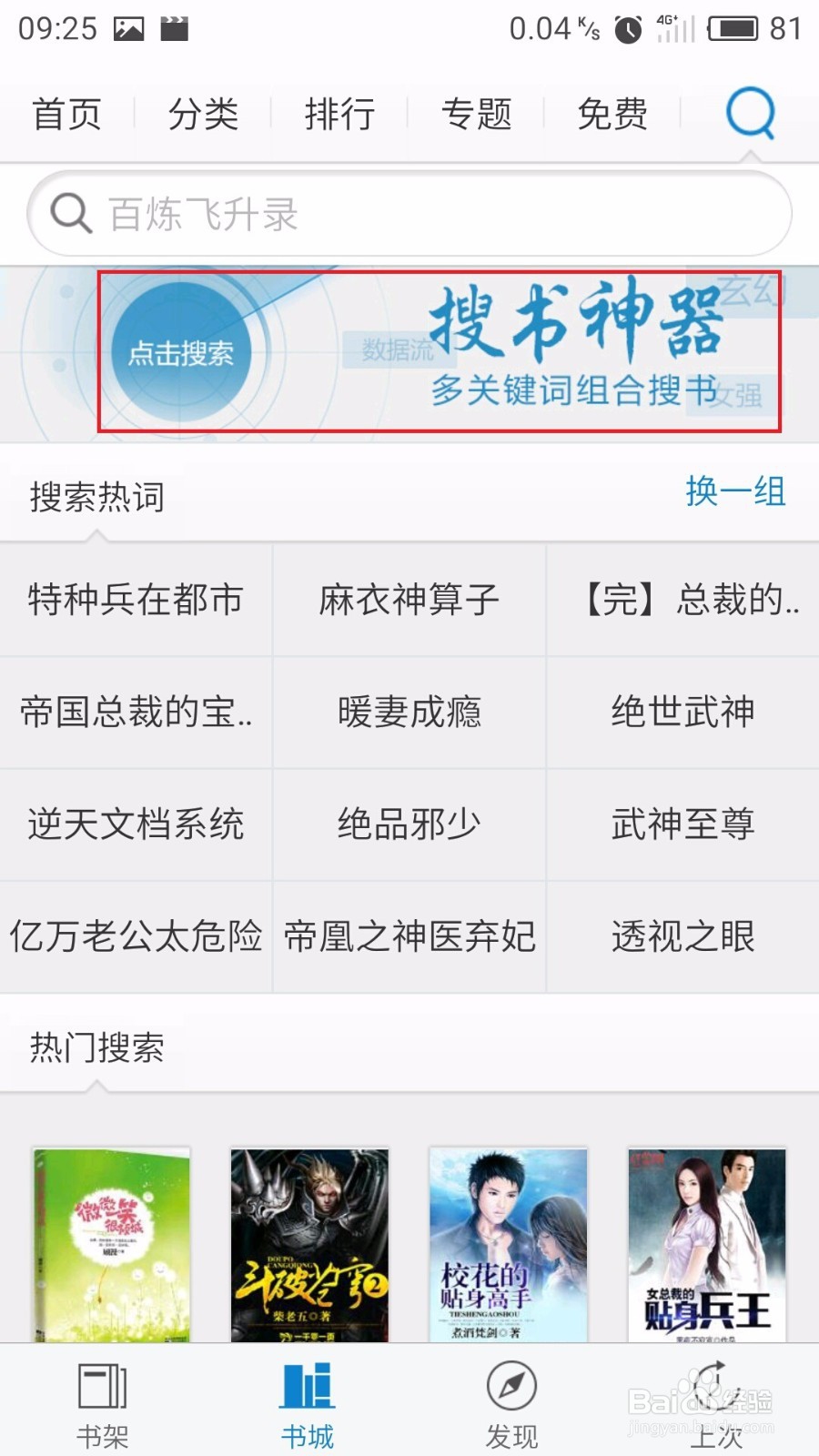Open the 排行 ranking tab
Screen dimensions: 819x1456
[x=339, y=114]
